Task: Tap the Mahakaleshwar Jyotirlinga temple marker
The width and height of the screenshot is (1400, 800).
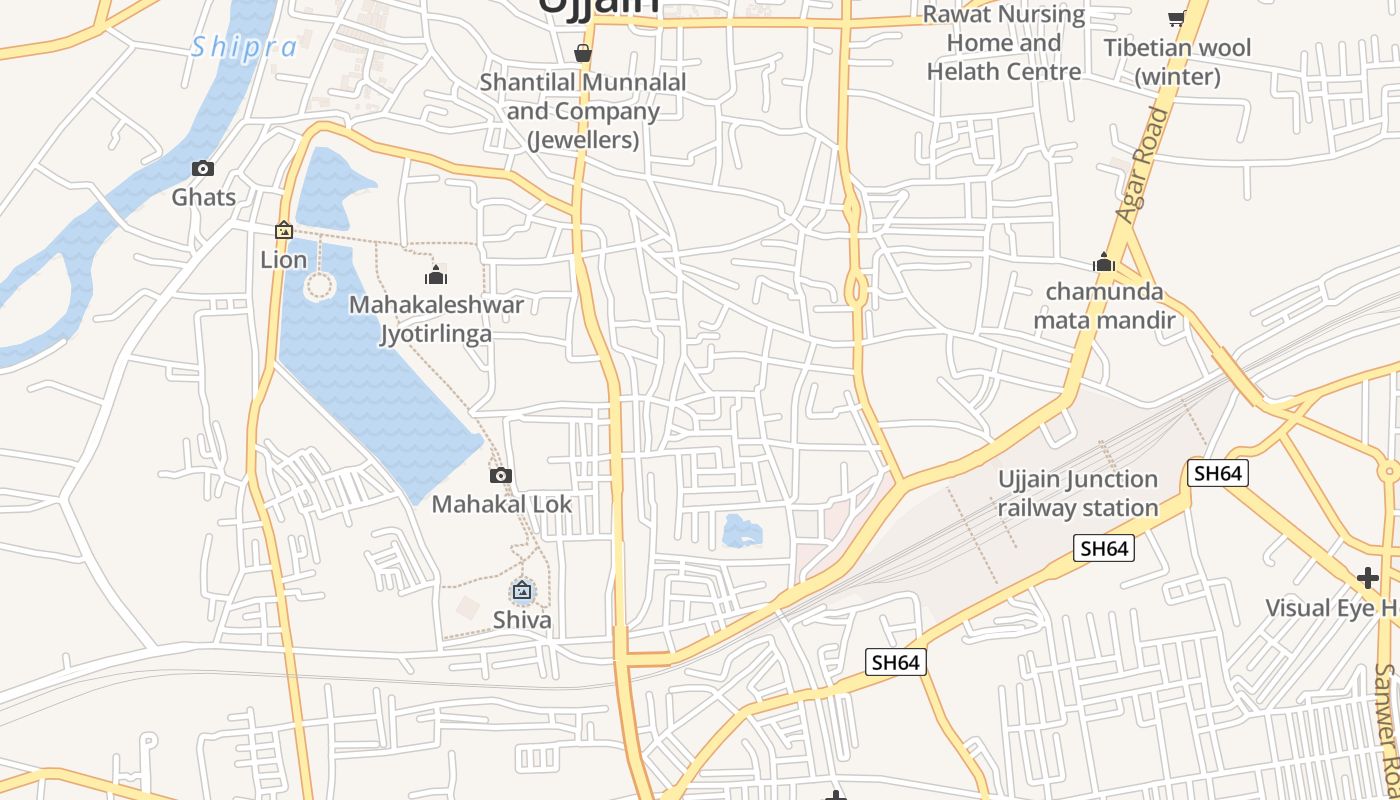Action: (x=436, y=275)
